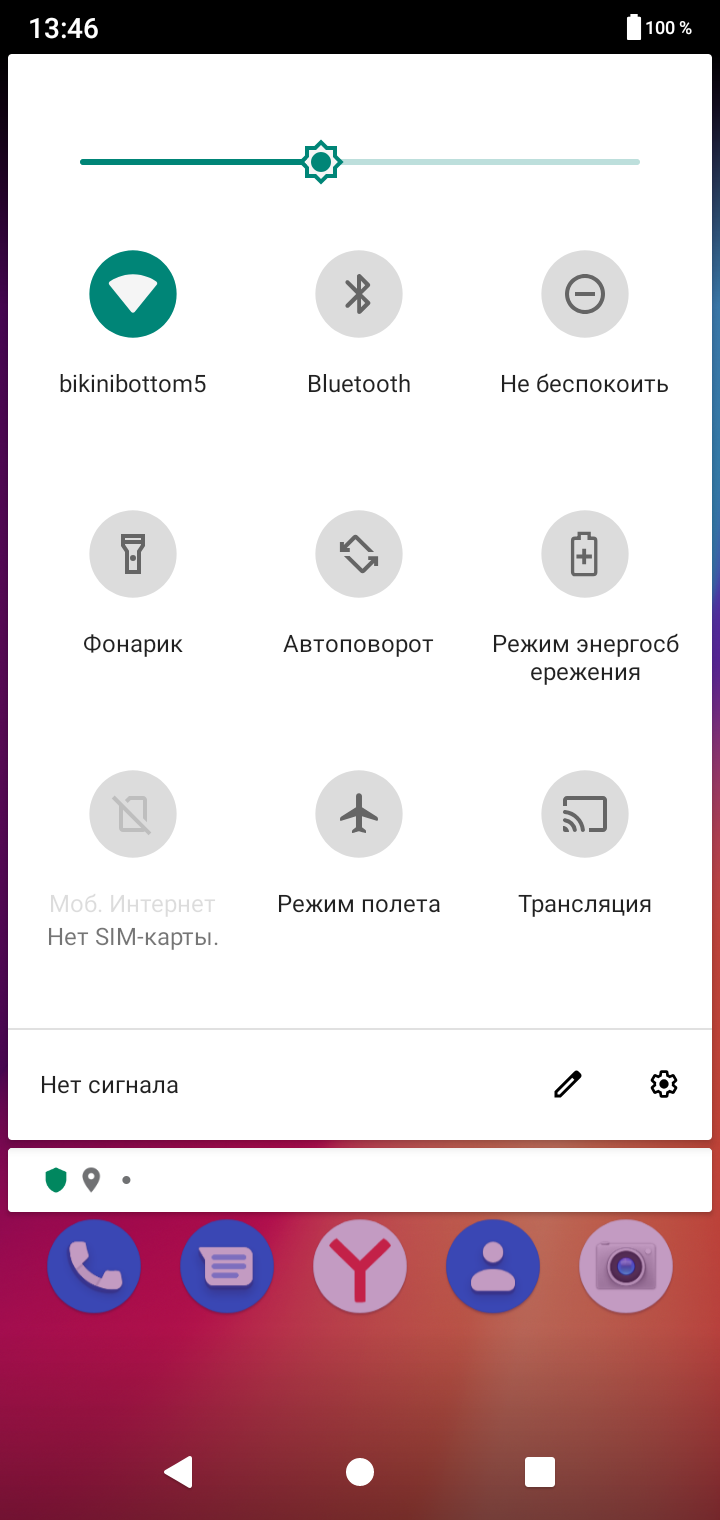Toggle the Автоповорот tile
Image resolution: width=720 pixels, height=1520 pixels.
coord(359,554)
